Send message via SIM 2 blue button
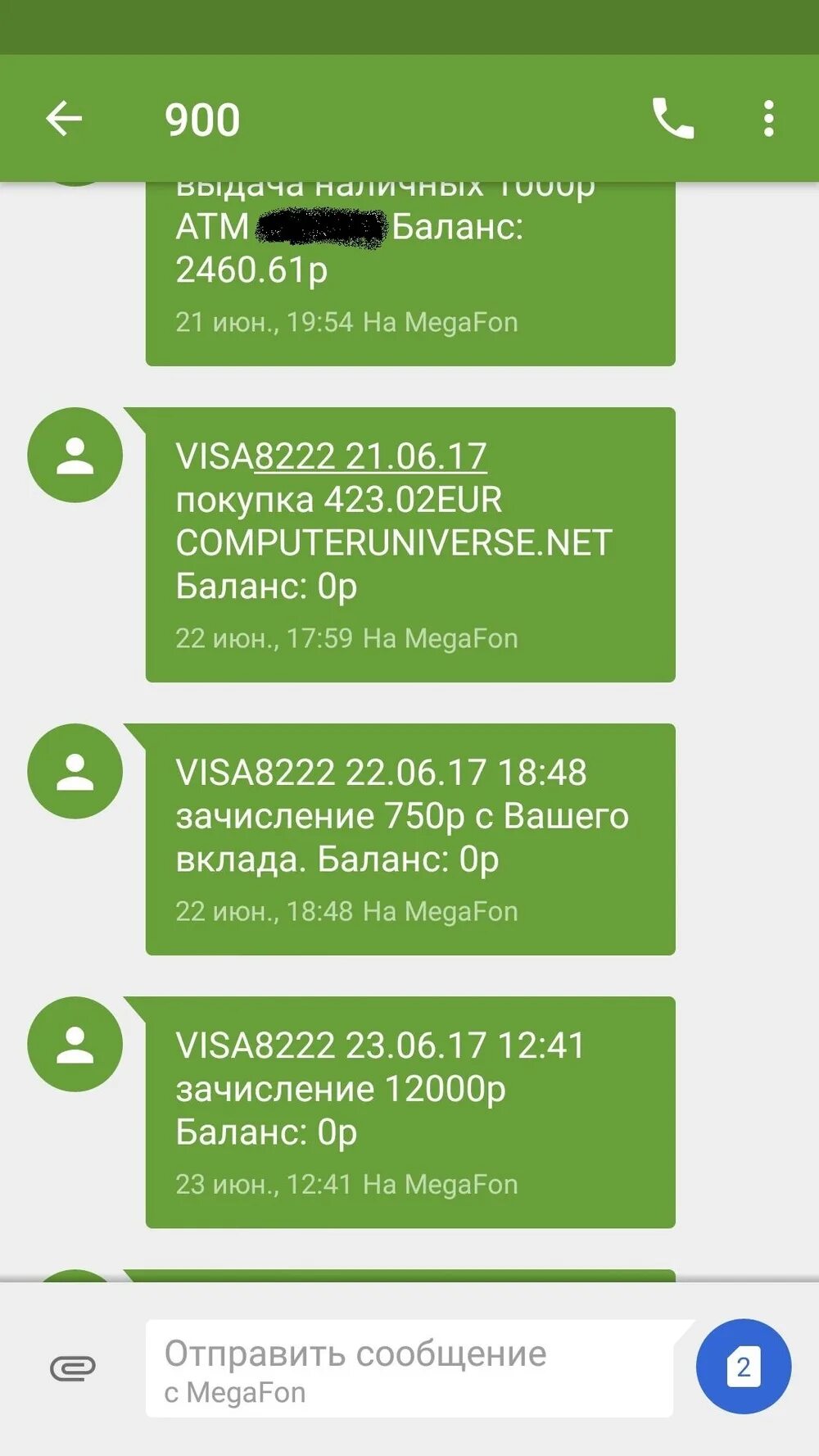 (744, 1366)
